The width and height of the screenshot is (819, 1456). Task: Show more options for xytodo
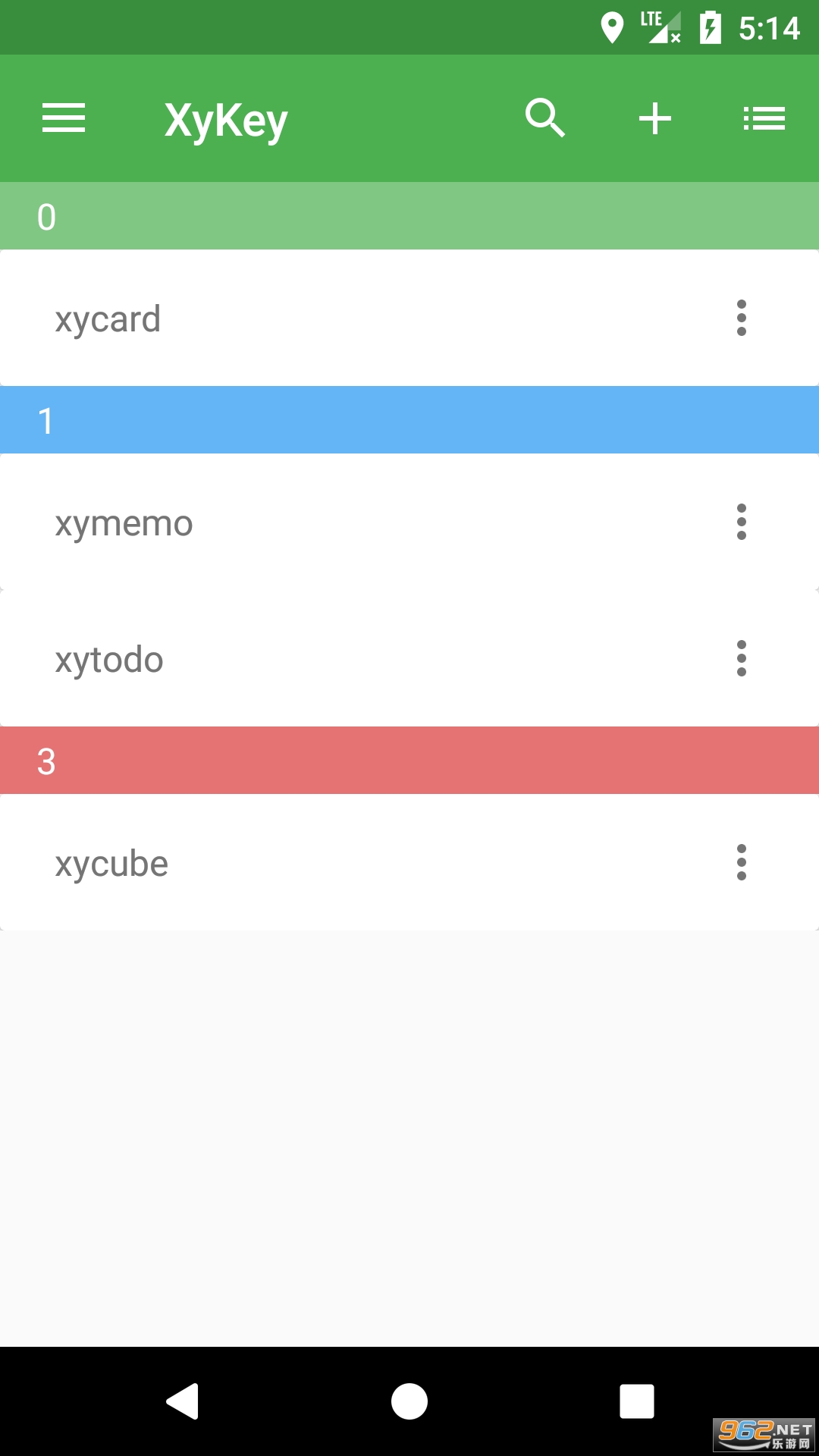tap(741, 658)
